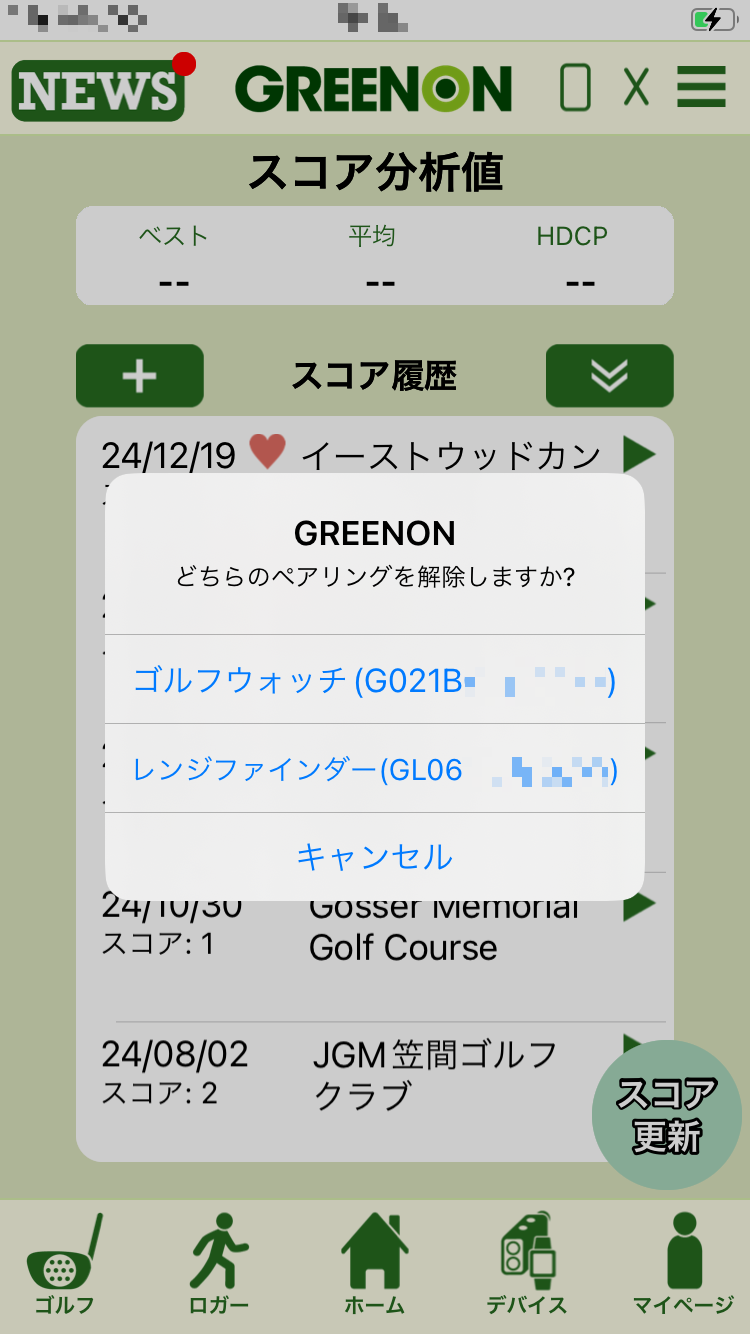The width and height of the screenshot is (750, 1334).
Task: Tap the スコア更新 floating button
Action: point(666,1116)
